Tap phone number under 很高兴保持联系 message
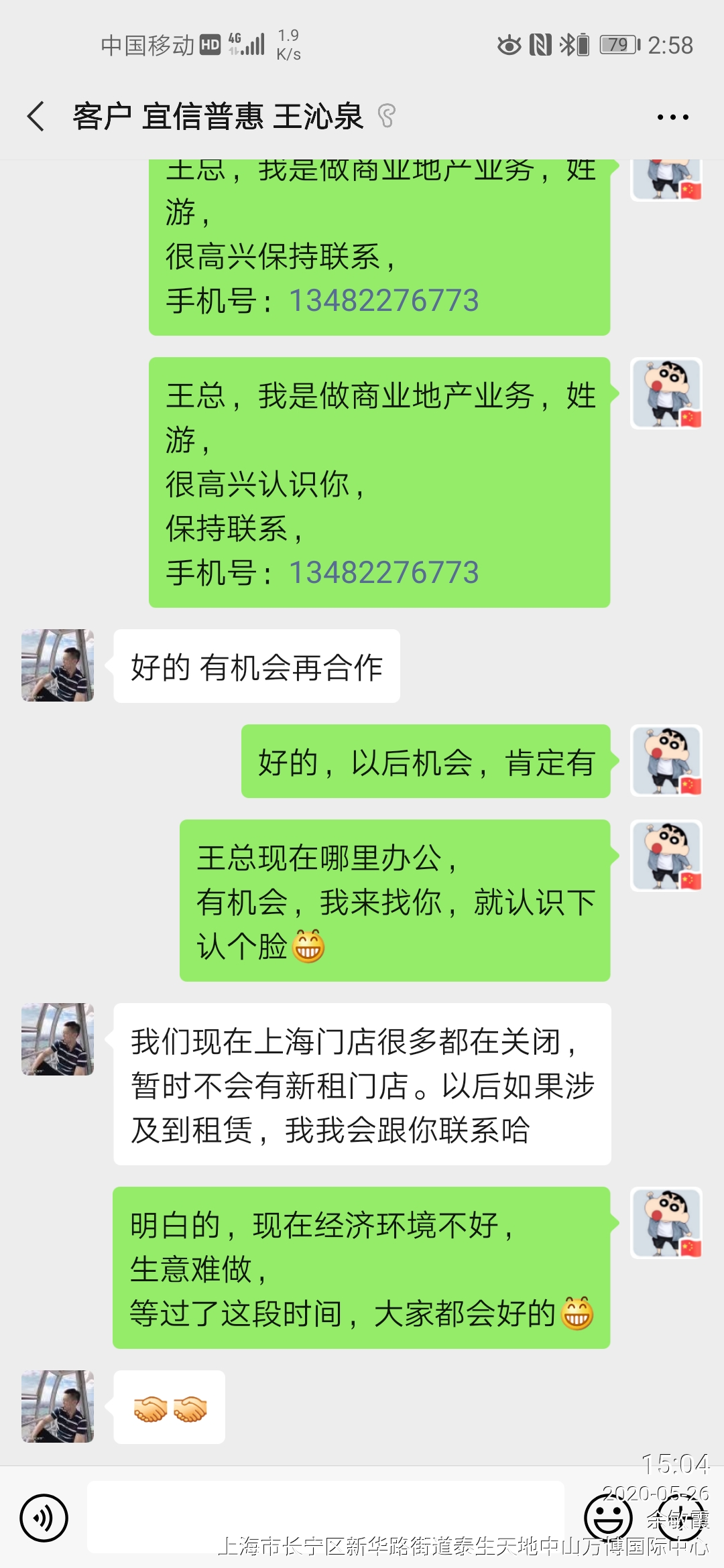This screenshot has width=724, height=1568. point(383,301)
